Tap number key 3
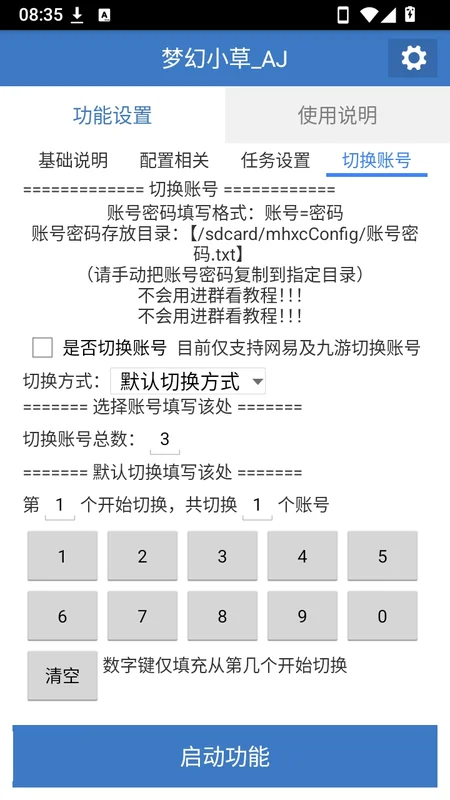This screenshot has width=450, height=800. tap(222, 556)
